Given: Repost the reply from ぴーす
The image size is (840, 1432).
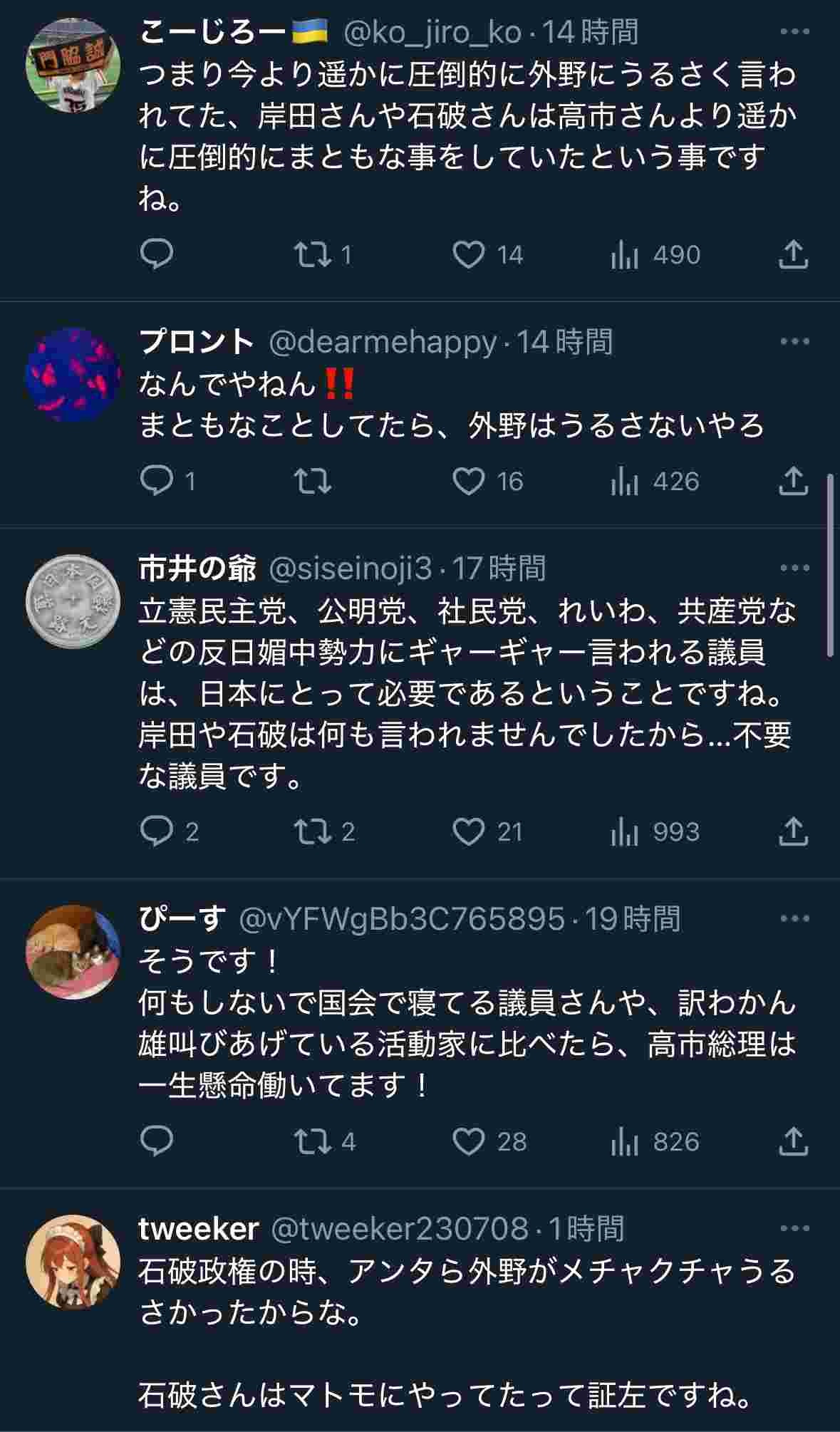Looking at the screenshot, I should 313,1142.
